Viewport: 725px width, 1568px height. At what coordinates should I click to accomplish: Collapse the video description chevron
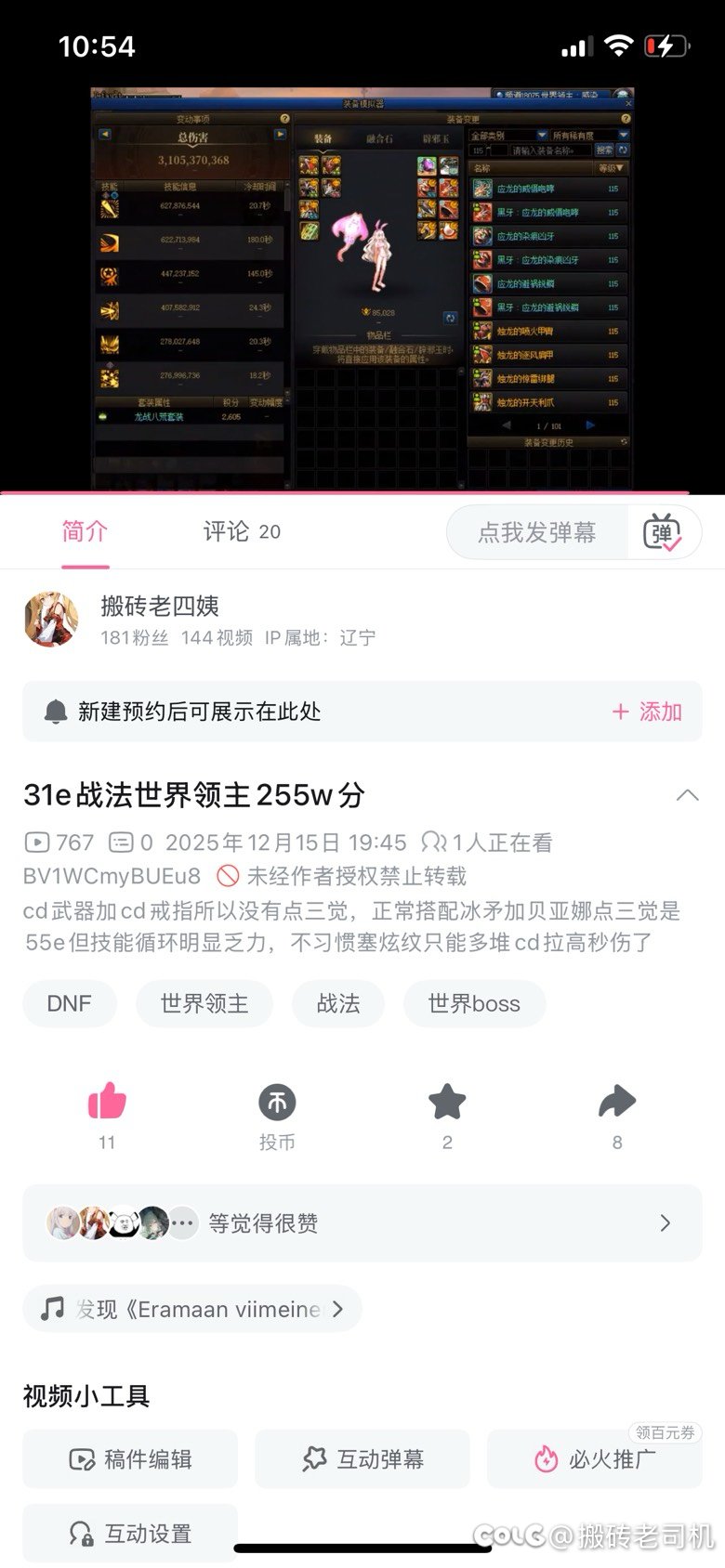(687, 795)
